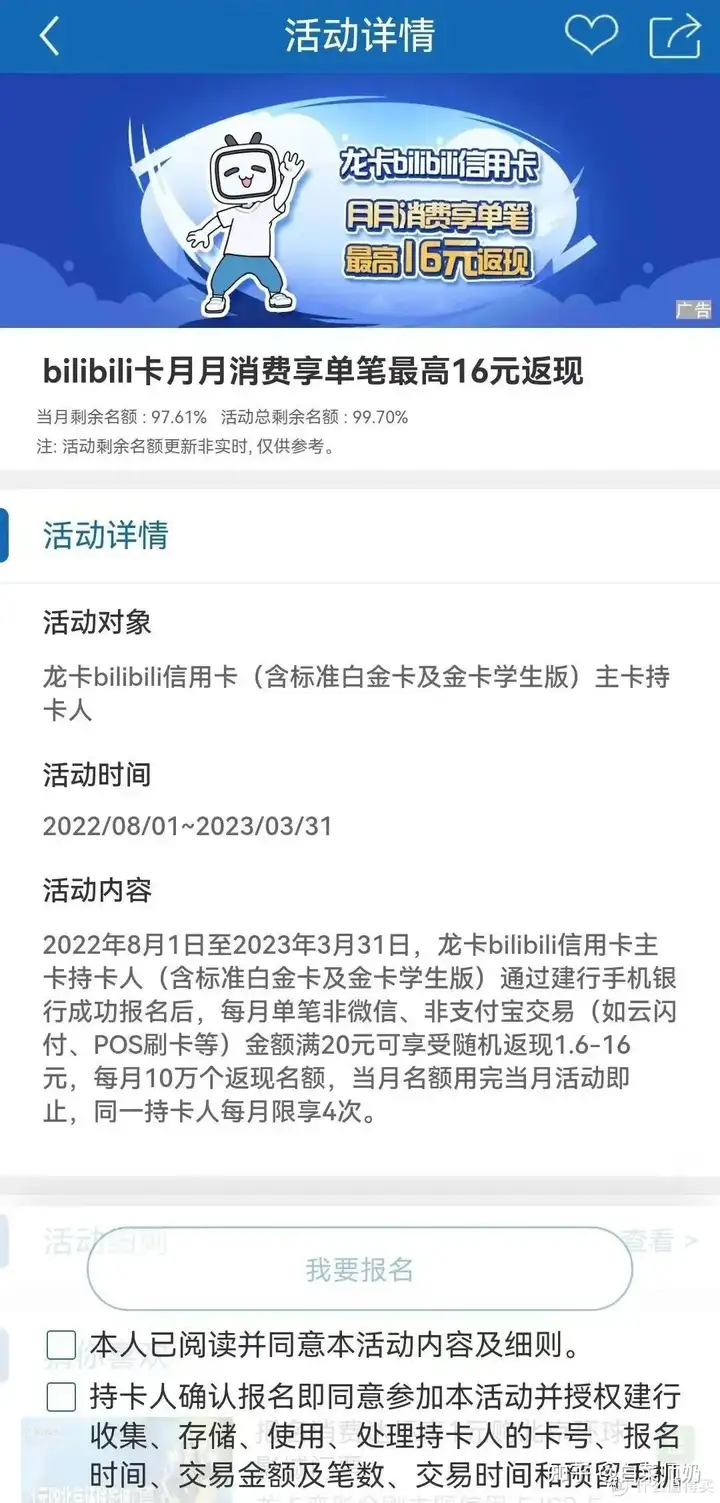This screenshot has height=1503, width=720.
Task: Open the bilibili credit card banner
Action: click(360, 200)
